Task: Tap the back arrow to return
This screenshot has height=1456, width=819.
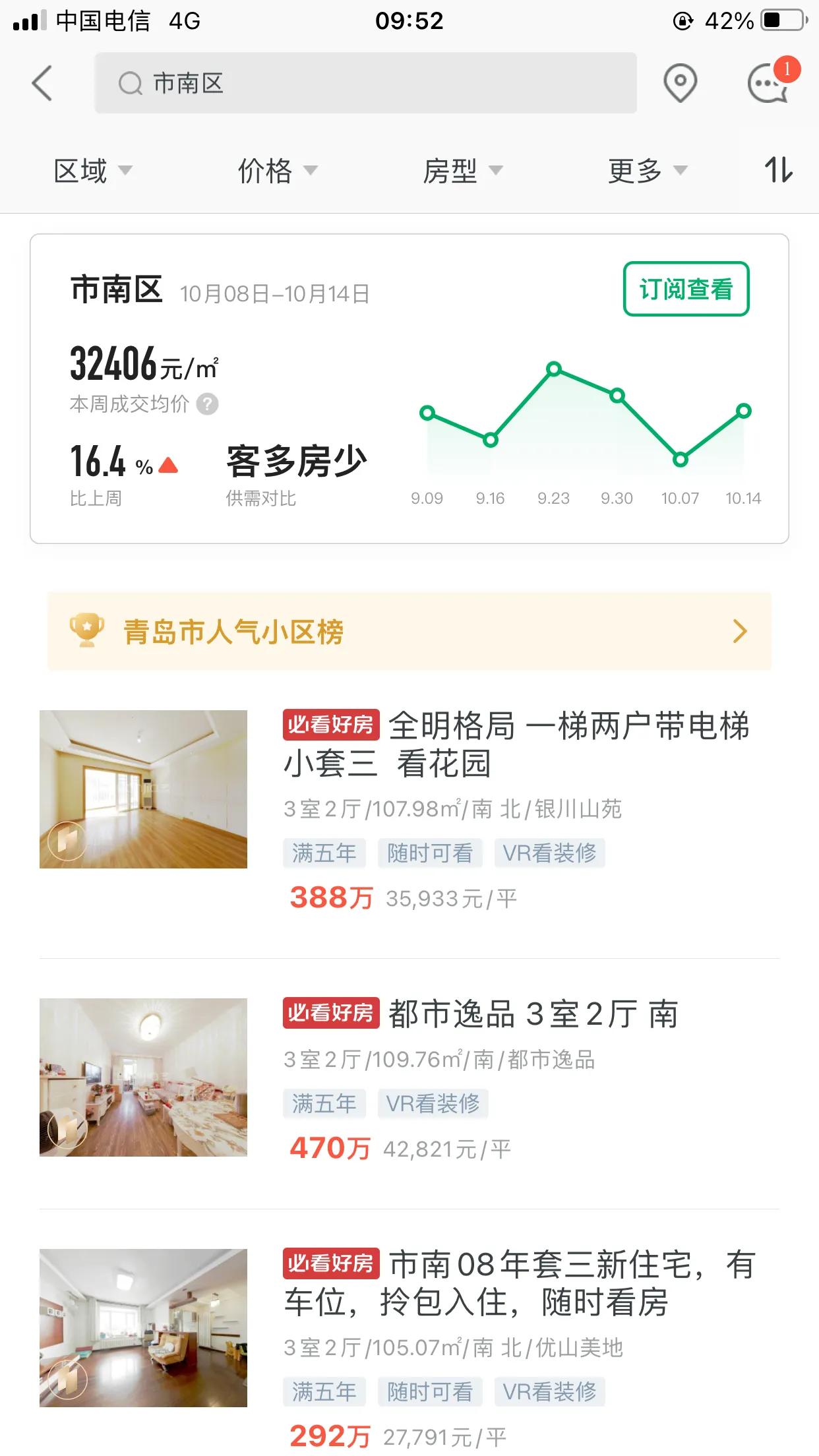Action: coord(42,84)
